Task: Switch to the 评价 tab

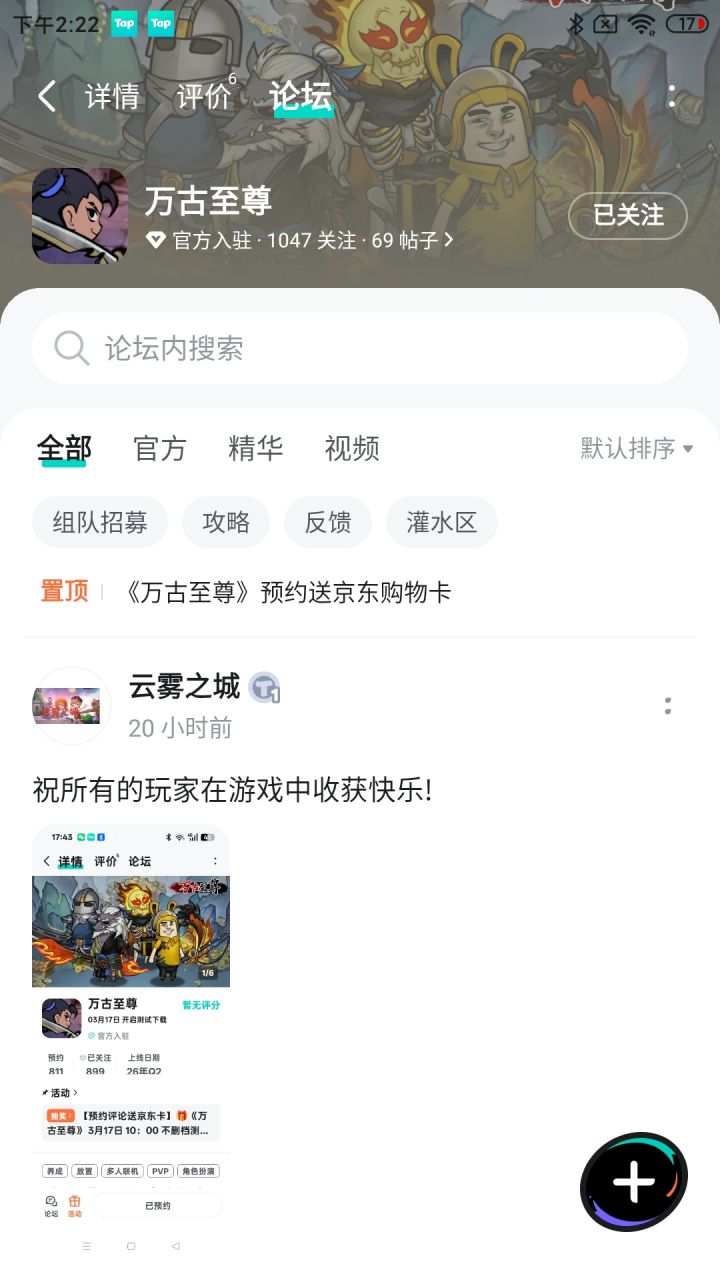Action: [203, 97]
